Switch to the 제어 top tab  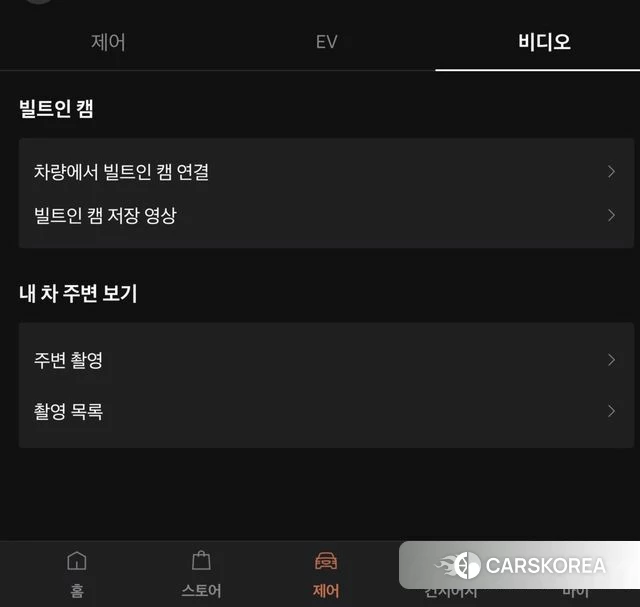coord(108,42)
